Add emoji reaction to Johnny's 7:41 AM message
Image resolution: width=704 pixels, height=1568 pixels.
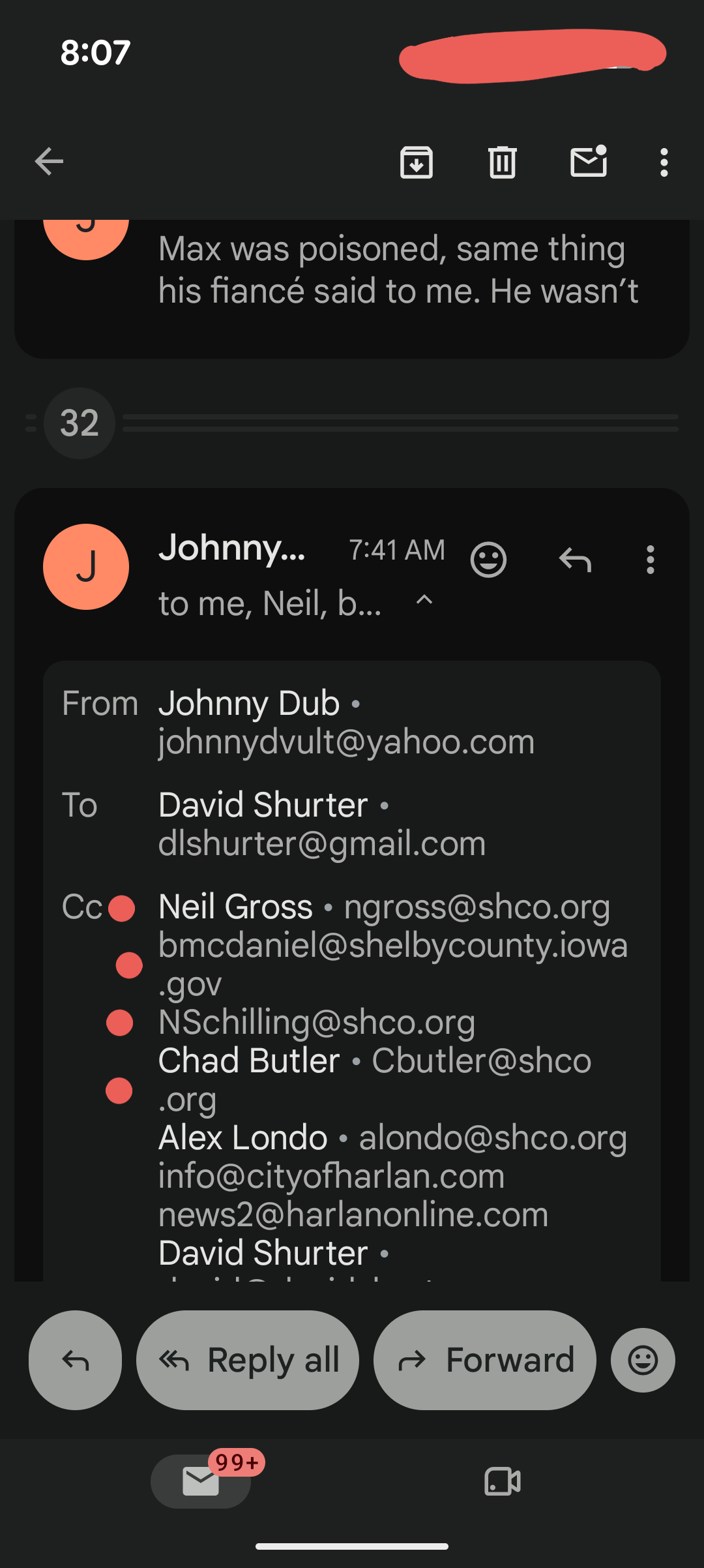pos(489,560)
